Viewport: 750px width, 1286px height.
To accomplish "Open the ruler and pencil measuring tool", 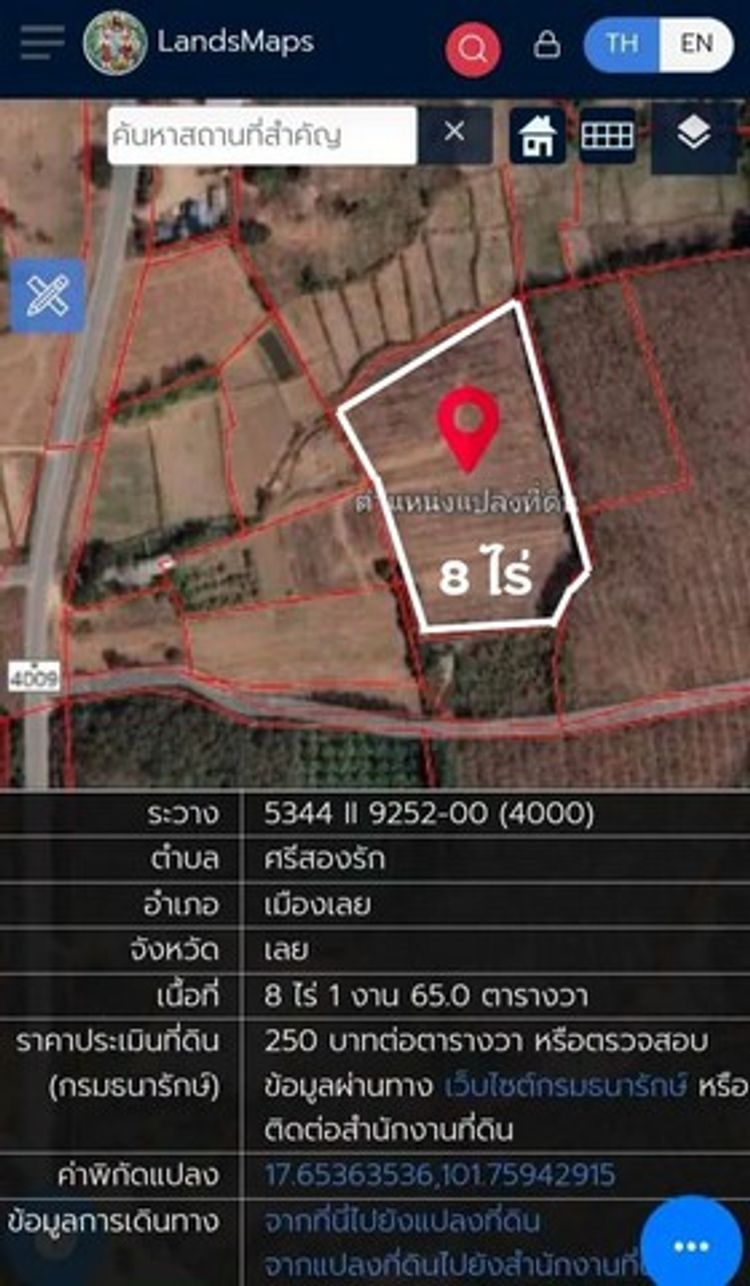I will click(46, 295).
